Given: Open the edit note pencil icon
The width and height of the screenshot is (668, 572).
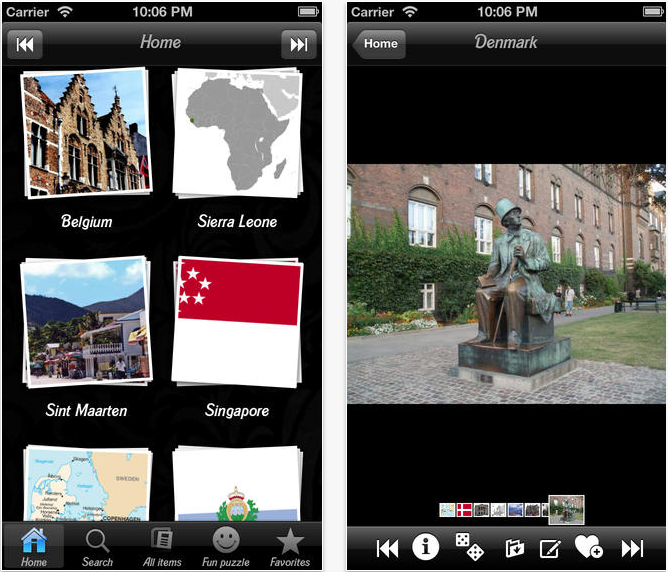Looking at the screenshot, I should [x=550, y=547].
